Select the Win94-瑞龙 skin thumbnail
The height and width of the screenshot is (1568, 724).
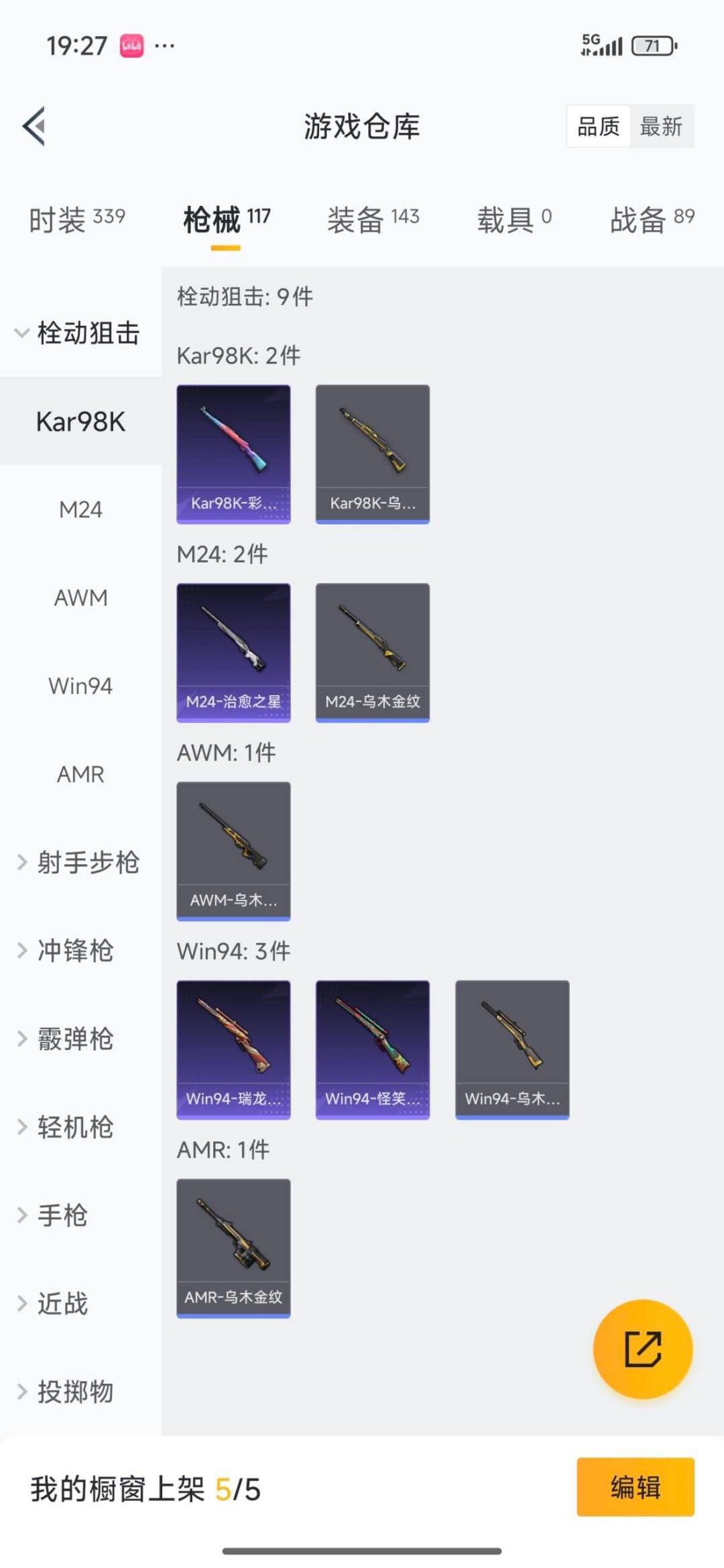coord(233,1048)
